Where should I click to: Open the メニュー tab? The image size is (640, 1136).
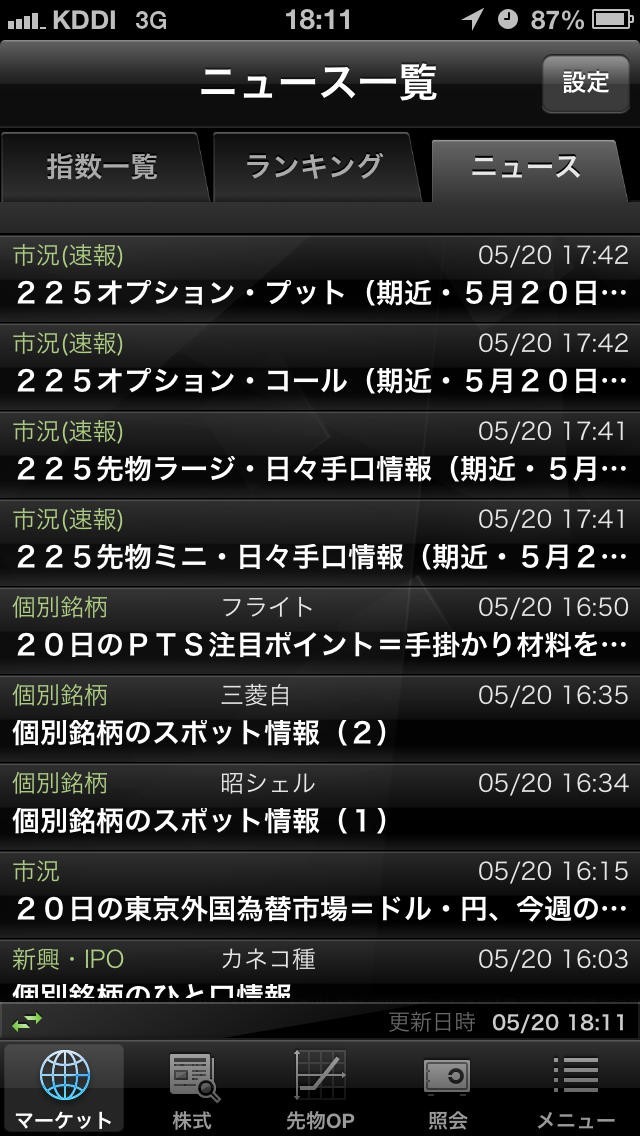pyautogui.click(x=575, y=1088)
